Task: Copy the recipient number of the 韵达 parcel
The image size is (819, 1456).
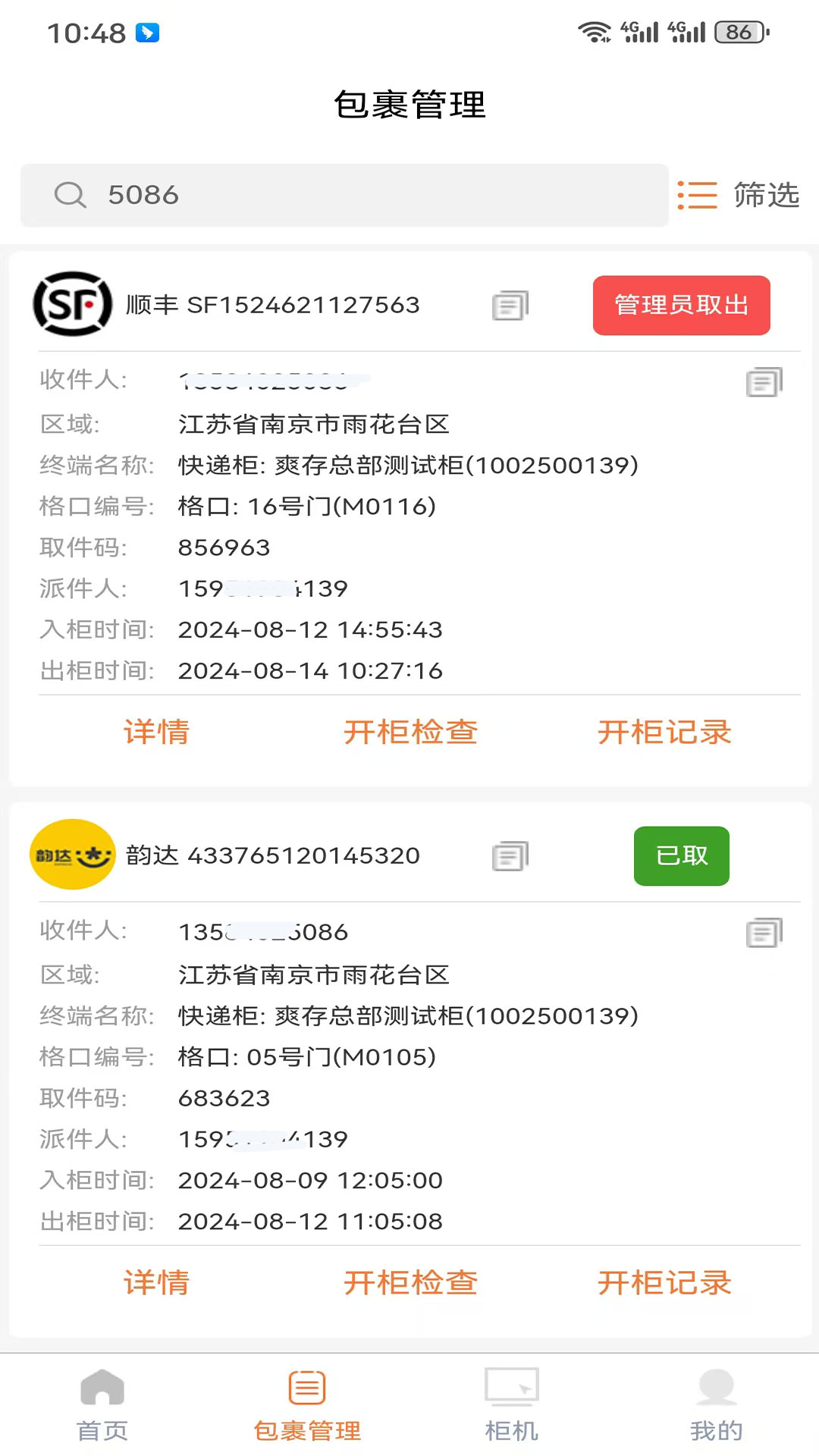Action: click(x=764, y=933)
